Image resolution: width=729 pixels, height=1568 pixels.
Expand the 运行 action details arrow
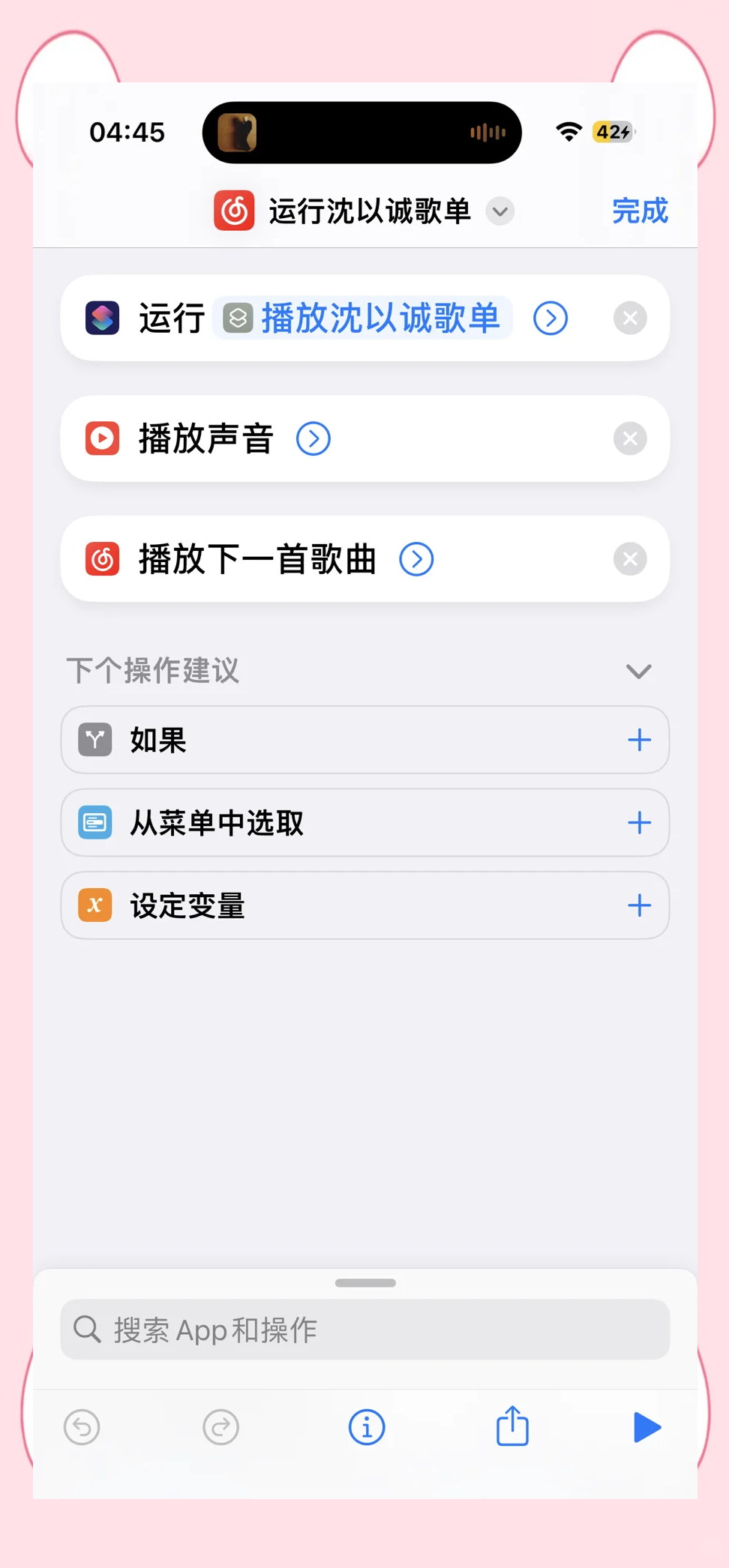click(x=550, y=319)
